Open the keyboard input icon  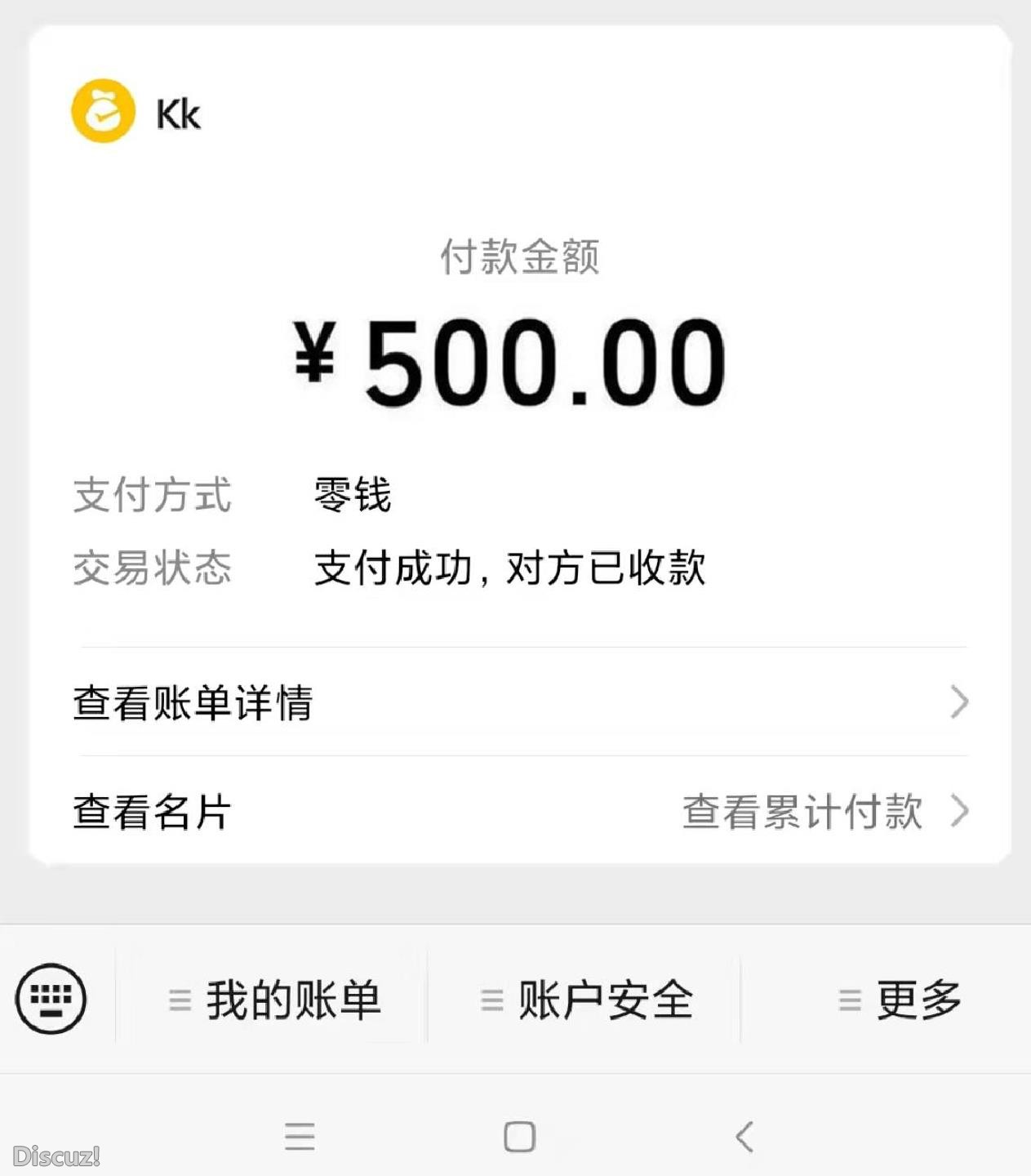51,998
